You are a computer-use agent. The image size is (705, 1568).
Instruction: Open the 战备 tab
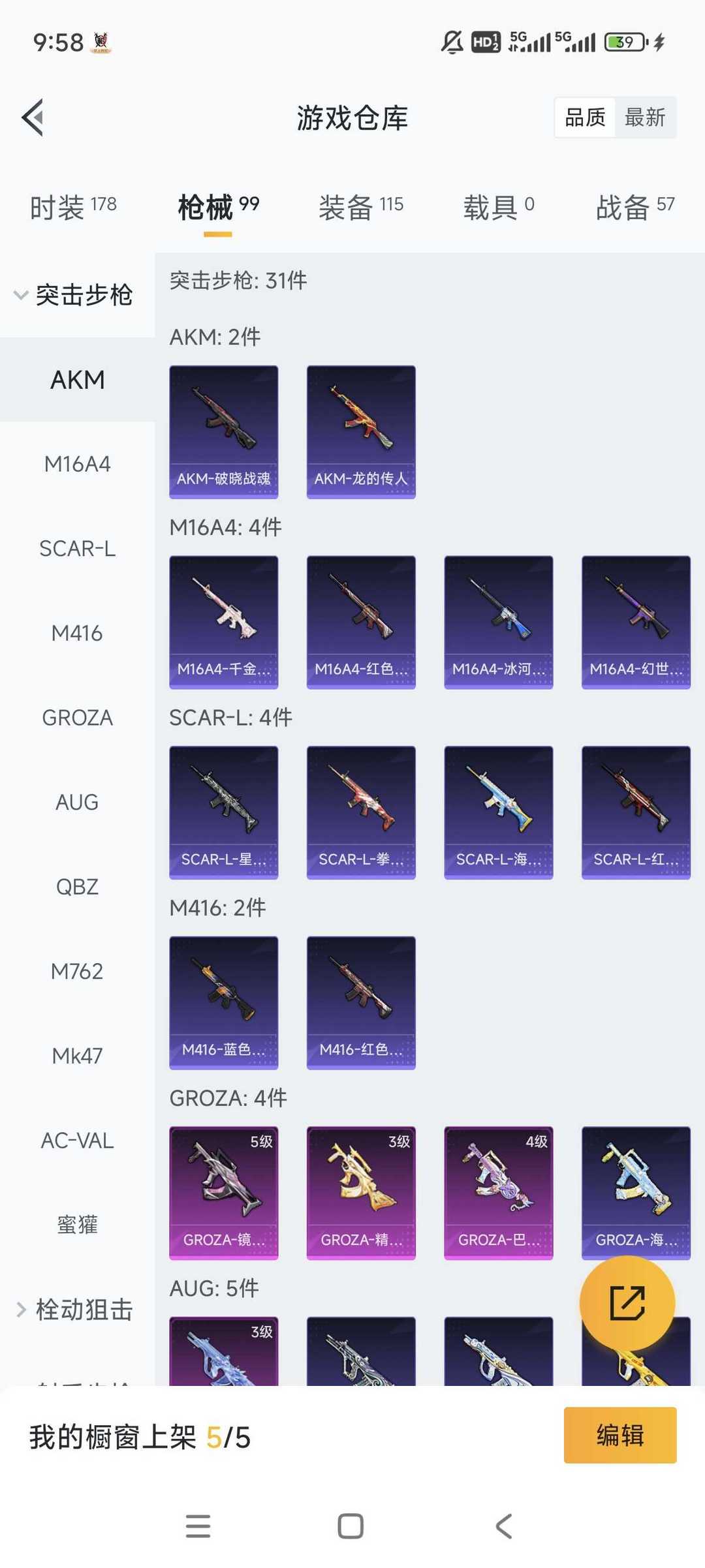click(634, 208)
